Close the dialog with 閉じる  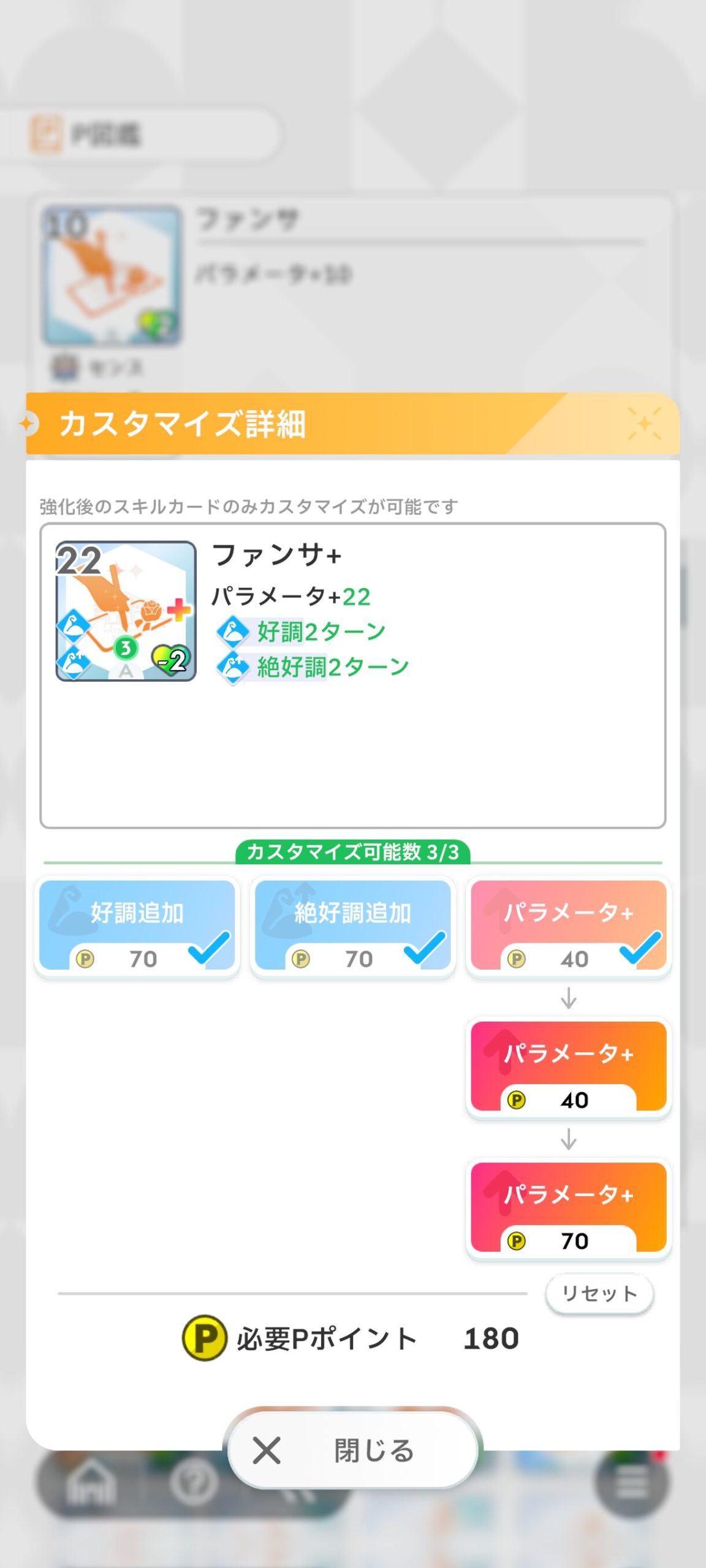[353, 1450]
